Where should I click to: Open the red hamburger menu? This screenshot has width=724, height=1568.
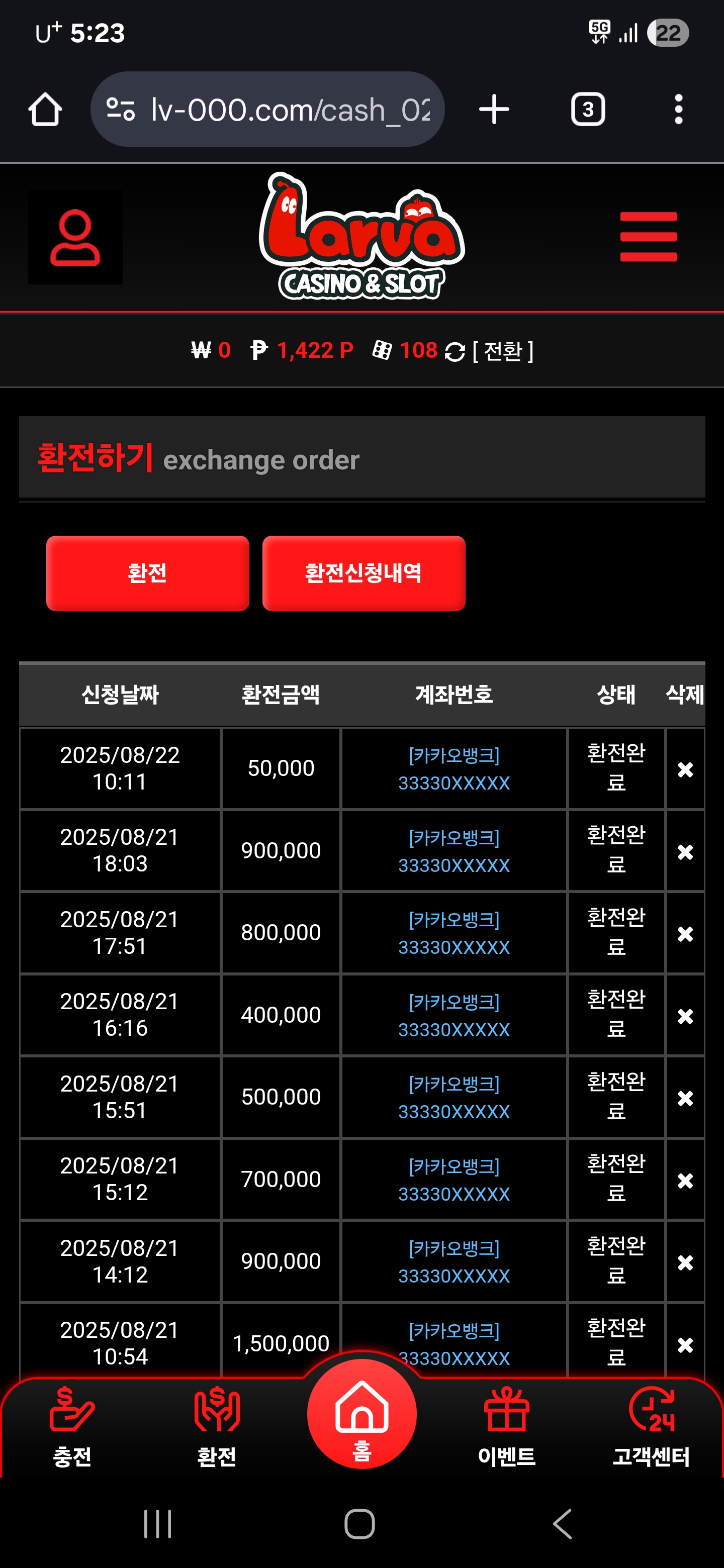[x=649, y=237]
